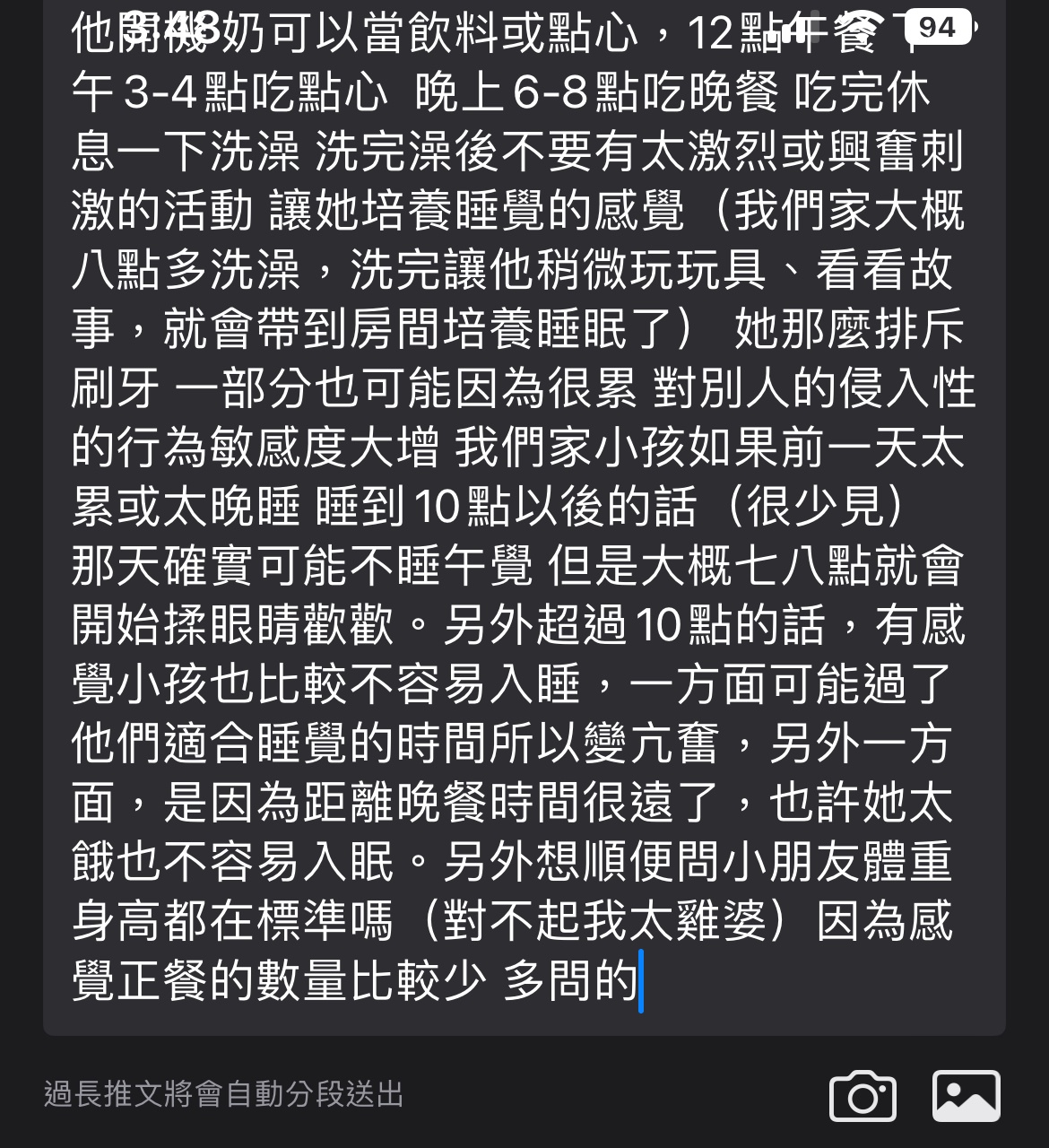Tap inside the post text field
This screenshot has height=1148, width=1049.
(x=524, y=538)
